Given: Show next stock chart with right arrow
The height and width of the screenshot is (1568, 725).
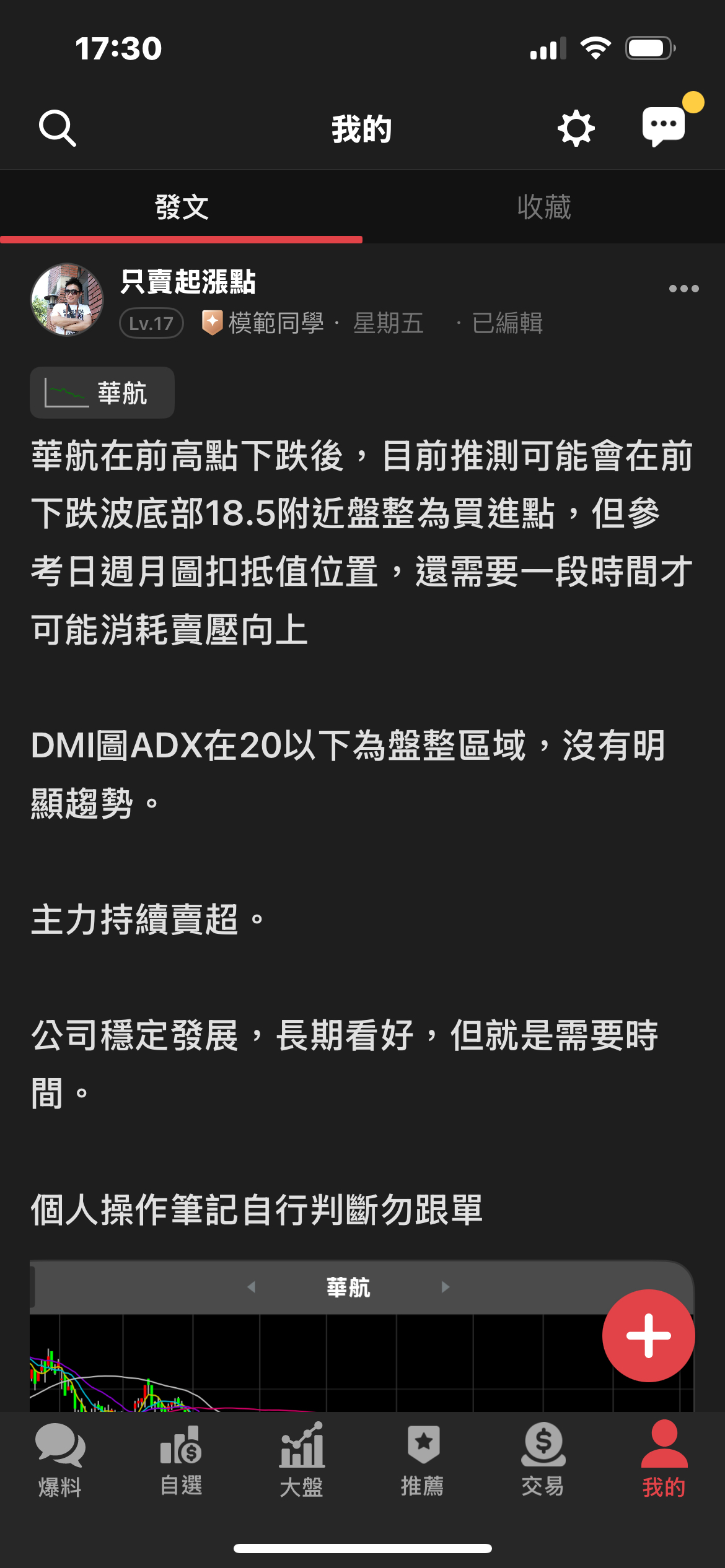Looking at the screenshot, I should click(445, 1287).
